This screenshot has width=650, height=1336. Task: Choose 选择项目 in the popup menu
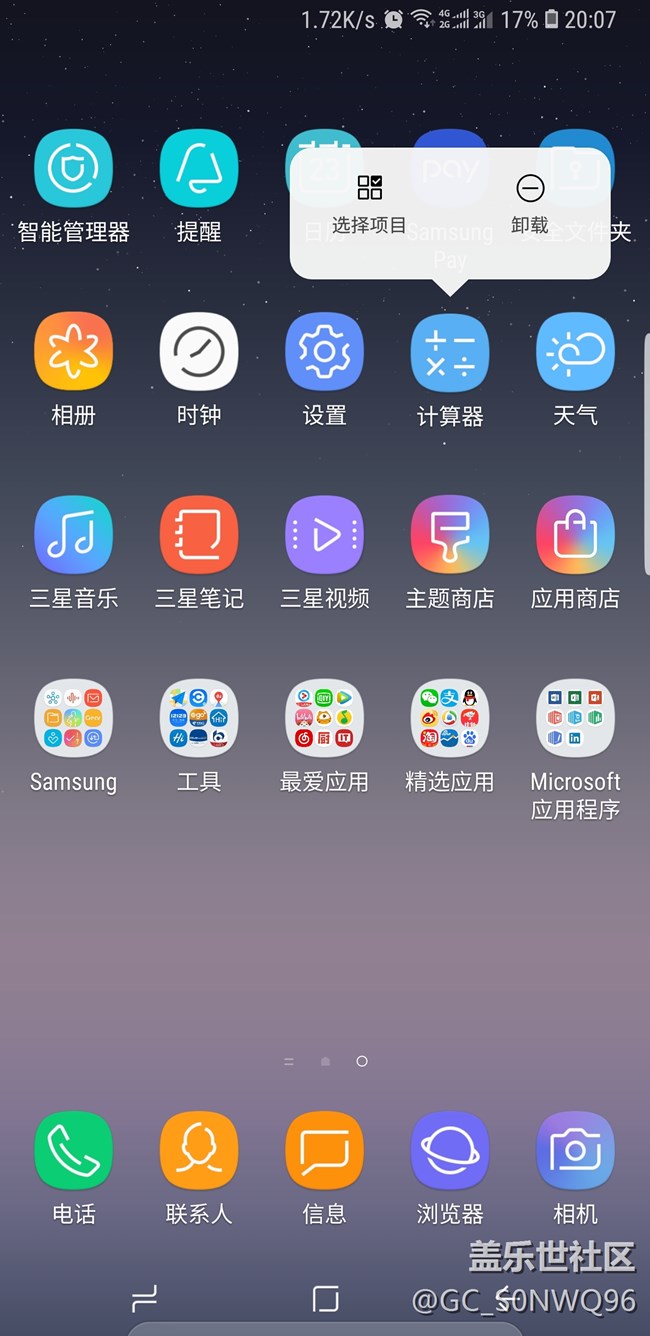(369, 203)
